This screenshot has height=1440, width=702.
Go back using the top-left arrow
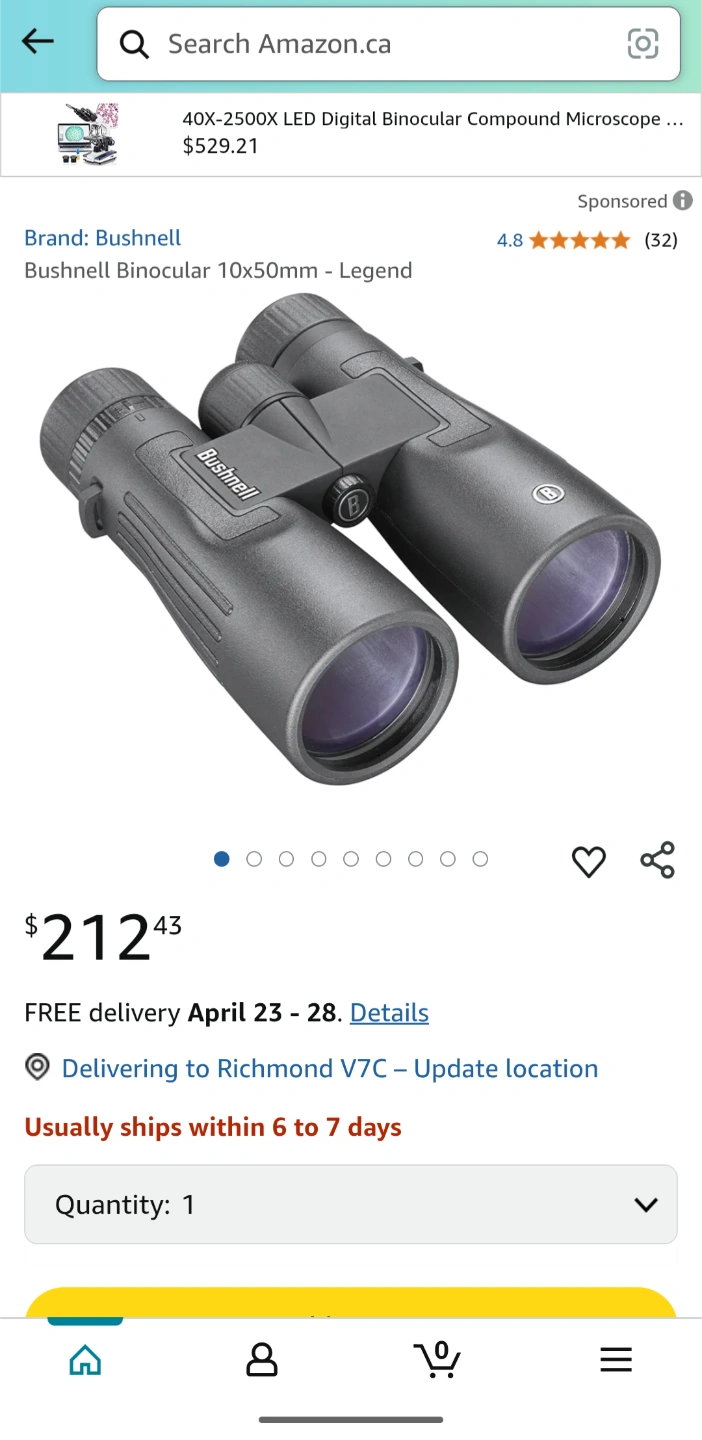(x=38, y=42)
